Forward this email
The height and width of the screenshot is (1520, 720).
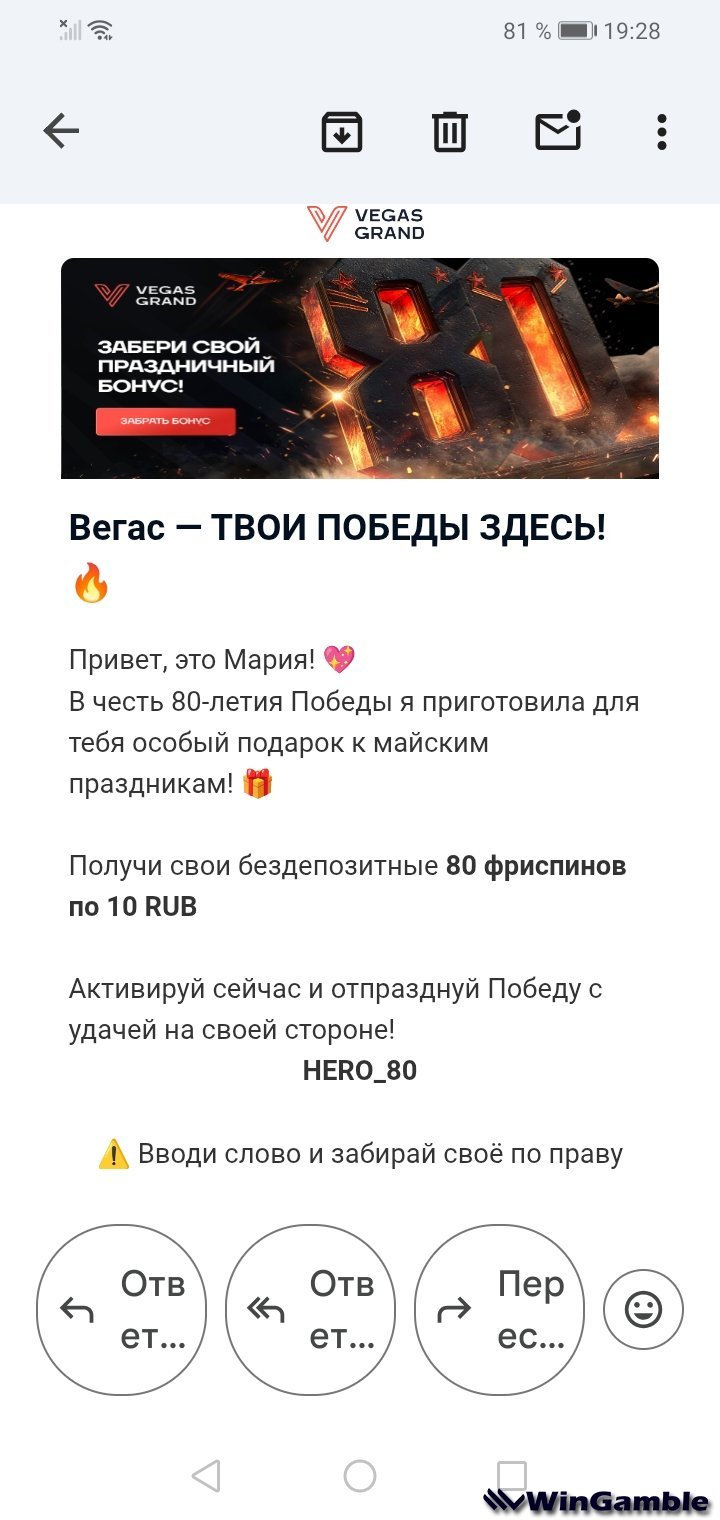pyautogui.click(x=499, y=1309)
